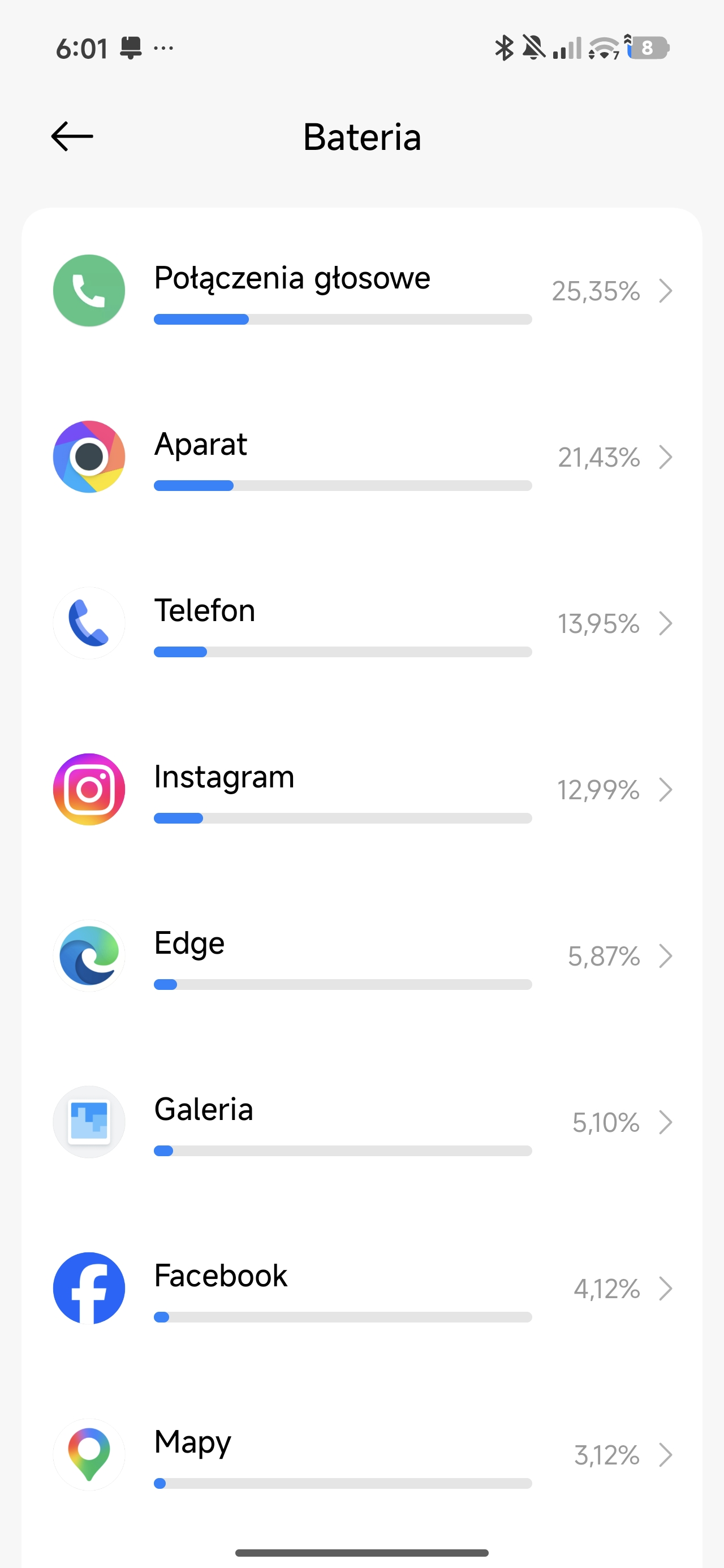This screenshot has height=1568, width=724.
Task: Open Połączenia głosowe battery details
Action: point(361,291)
